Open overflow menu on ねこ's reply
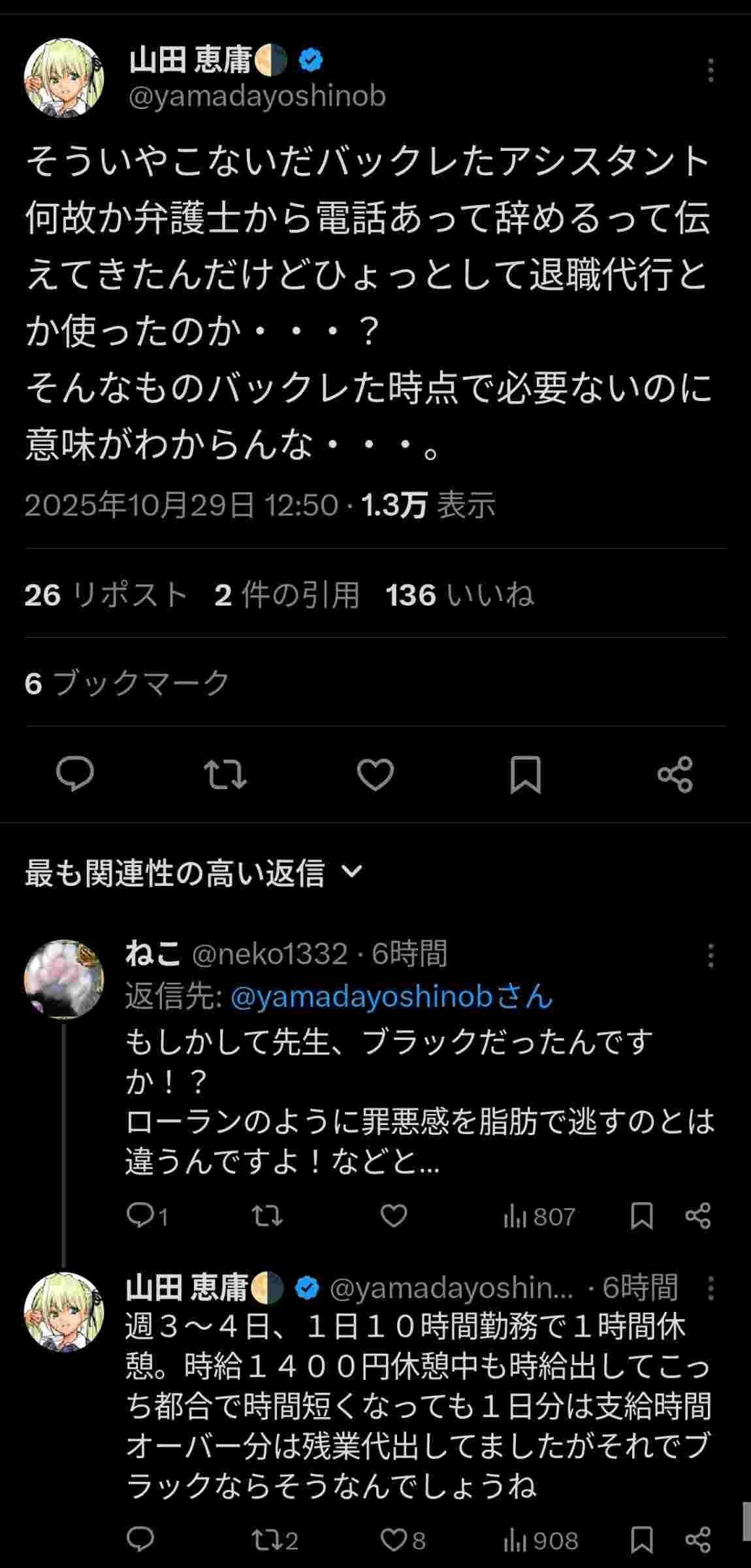Viewport: 751px width, 1568px height. (711, 955)
